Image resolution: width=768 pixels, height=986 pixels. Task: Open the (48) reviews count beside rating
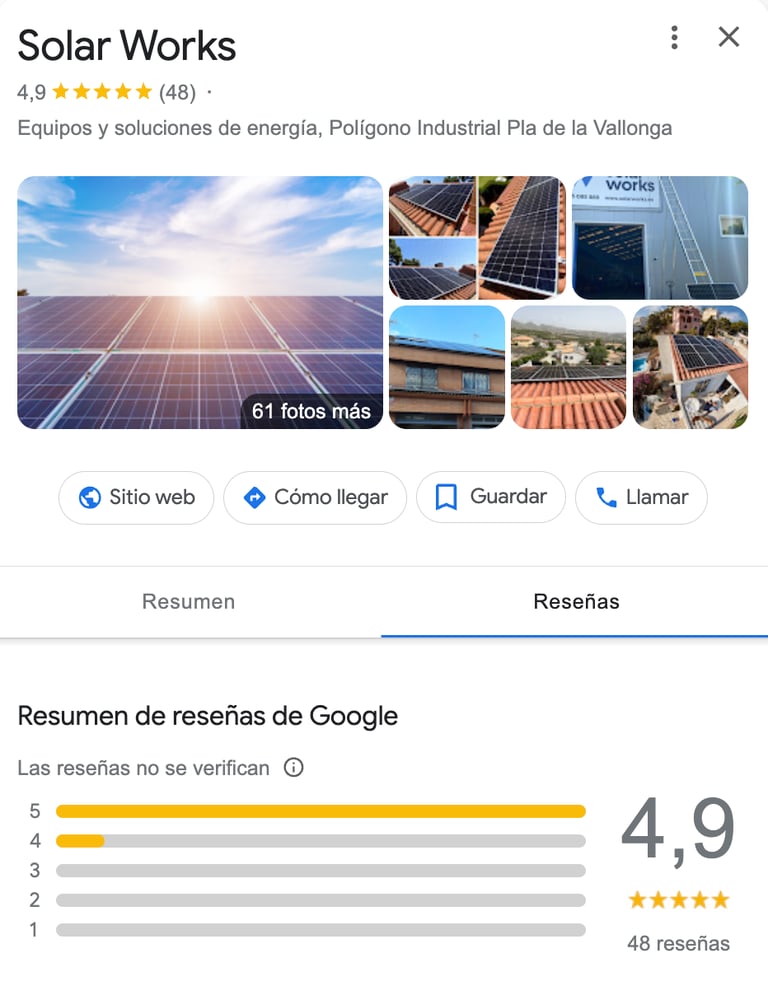pyautogui.click(x=177, y=92)
